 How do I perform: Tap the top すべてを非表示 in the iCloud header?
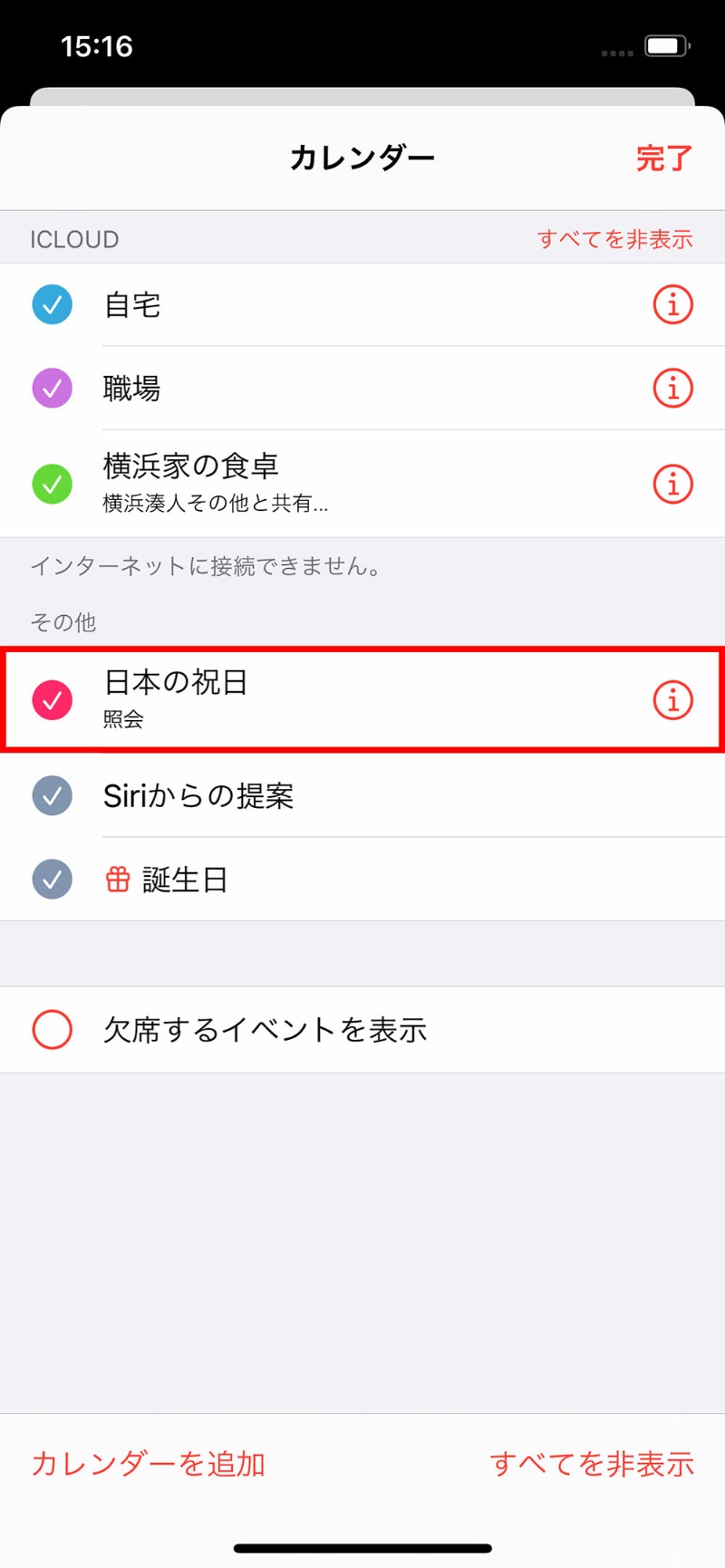click(x=614, y=239)
